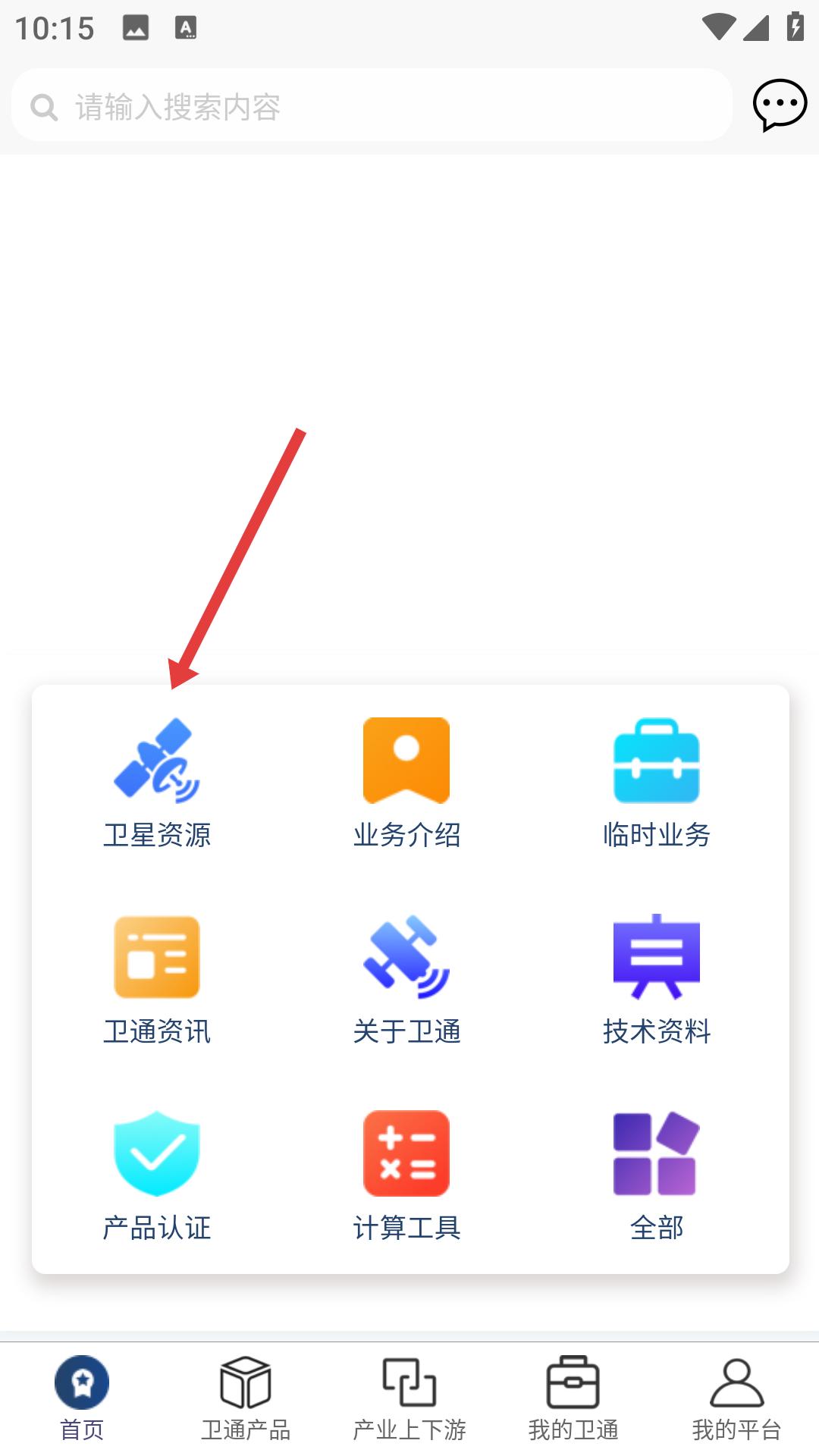This screenshot has height=1456, width=819.
Task: View 全部 all categories
Action: (x=656, y=1174)
